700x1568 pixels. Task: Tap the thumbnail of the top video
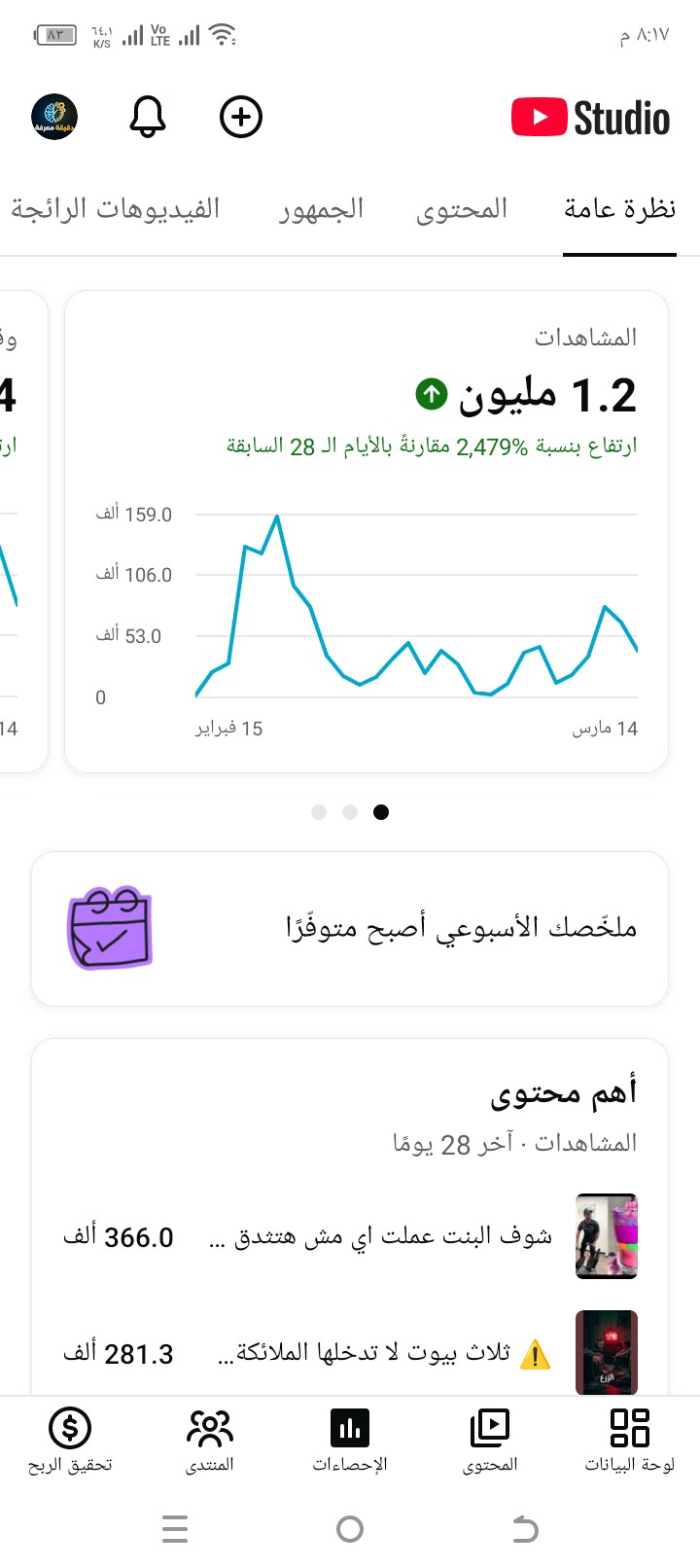pos(606,1236)
